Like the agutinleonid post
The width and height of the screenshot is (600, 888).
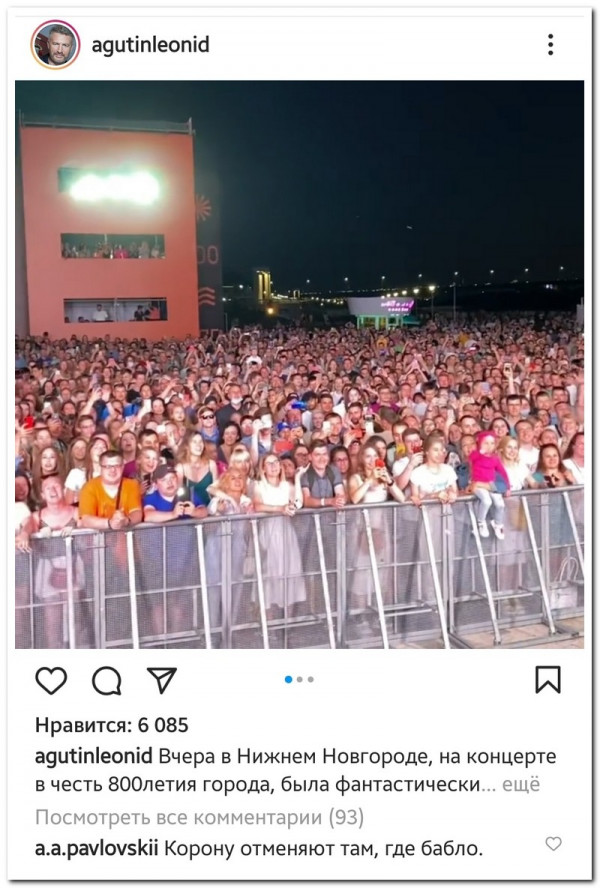pos(51,680)
